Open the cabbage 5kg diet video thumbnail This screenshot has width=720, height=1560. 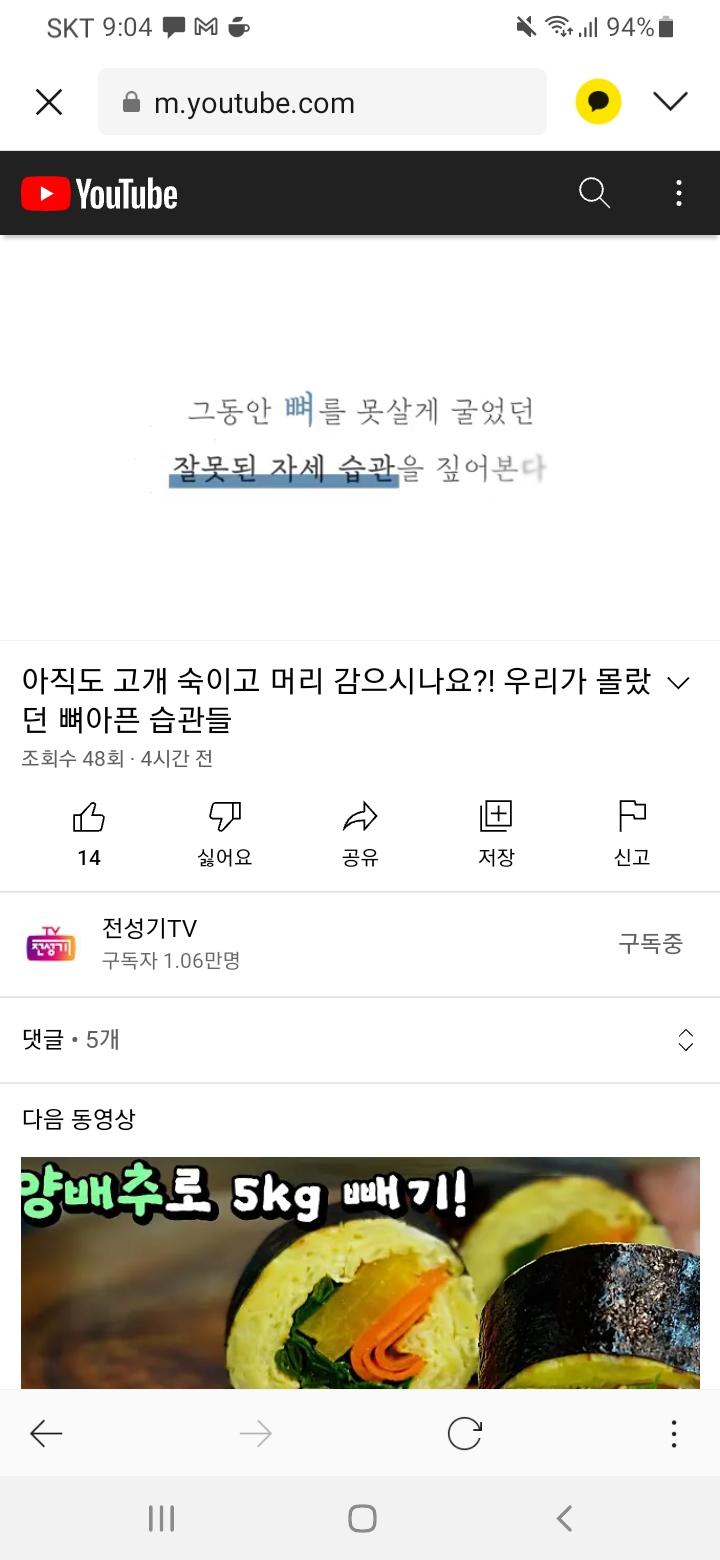(x=360, y=1272)
